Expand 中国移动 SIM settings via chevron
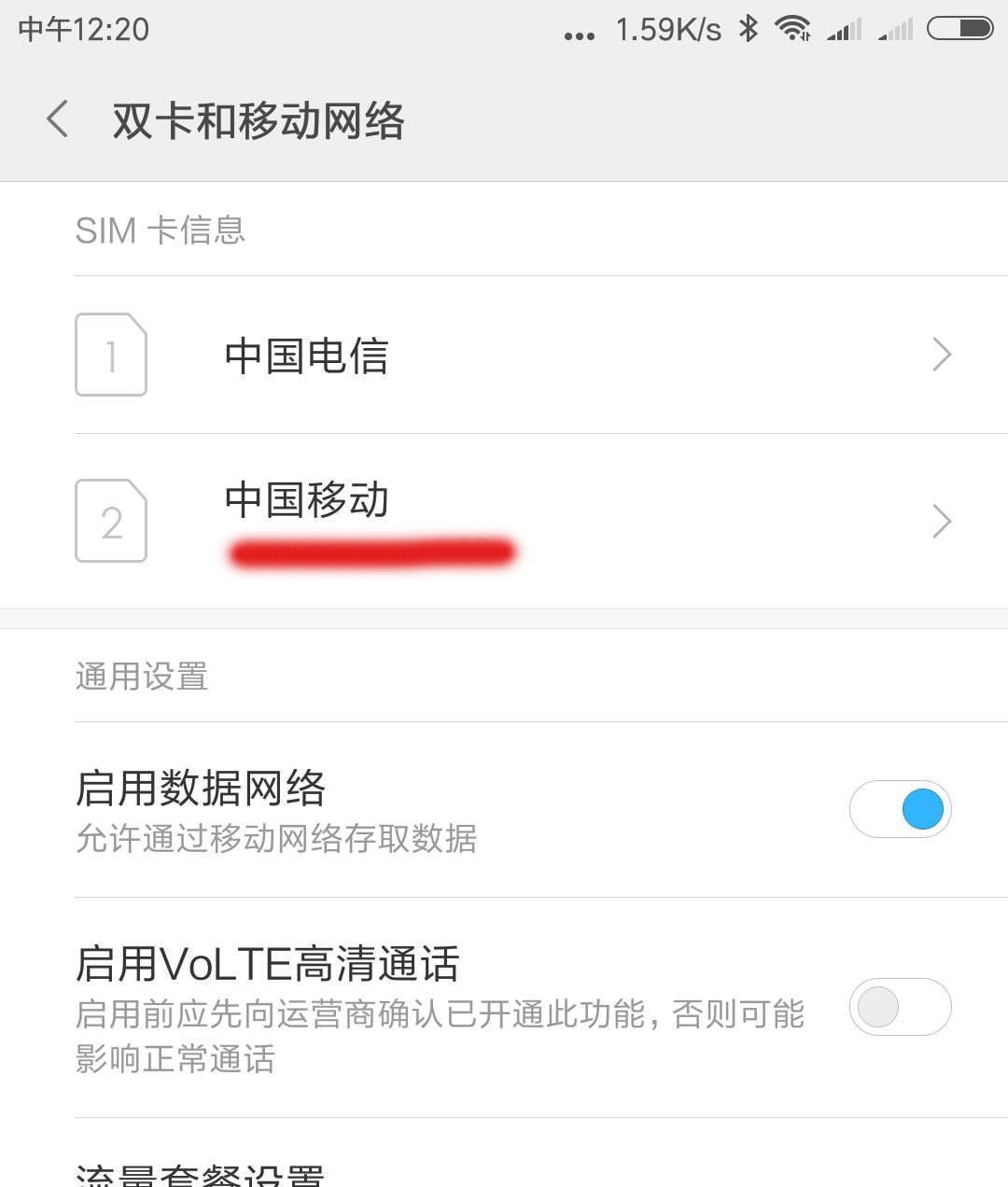This screenshot has height=1187, width=1008. [942, 521]
